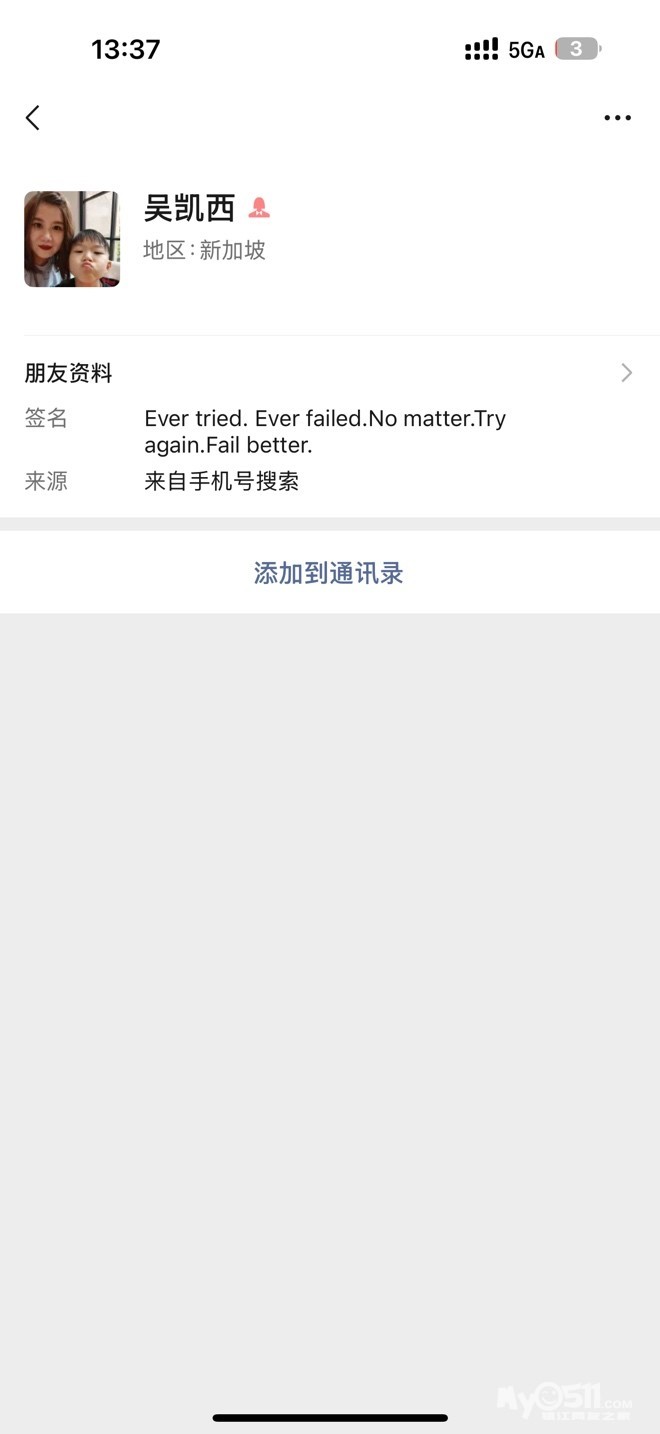Image resolution: width=660 pixels, height=1434 pixels.
Task: Open the three-dot more options menu
Action: click(617, 118)
